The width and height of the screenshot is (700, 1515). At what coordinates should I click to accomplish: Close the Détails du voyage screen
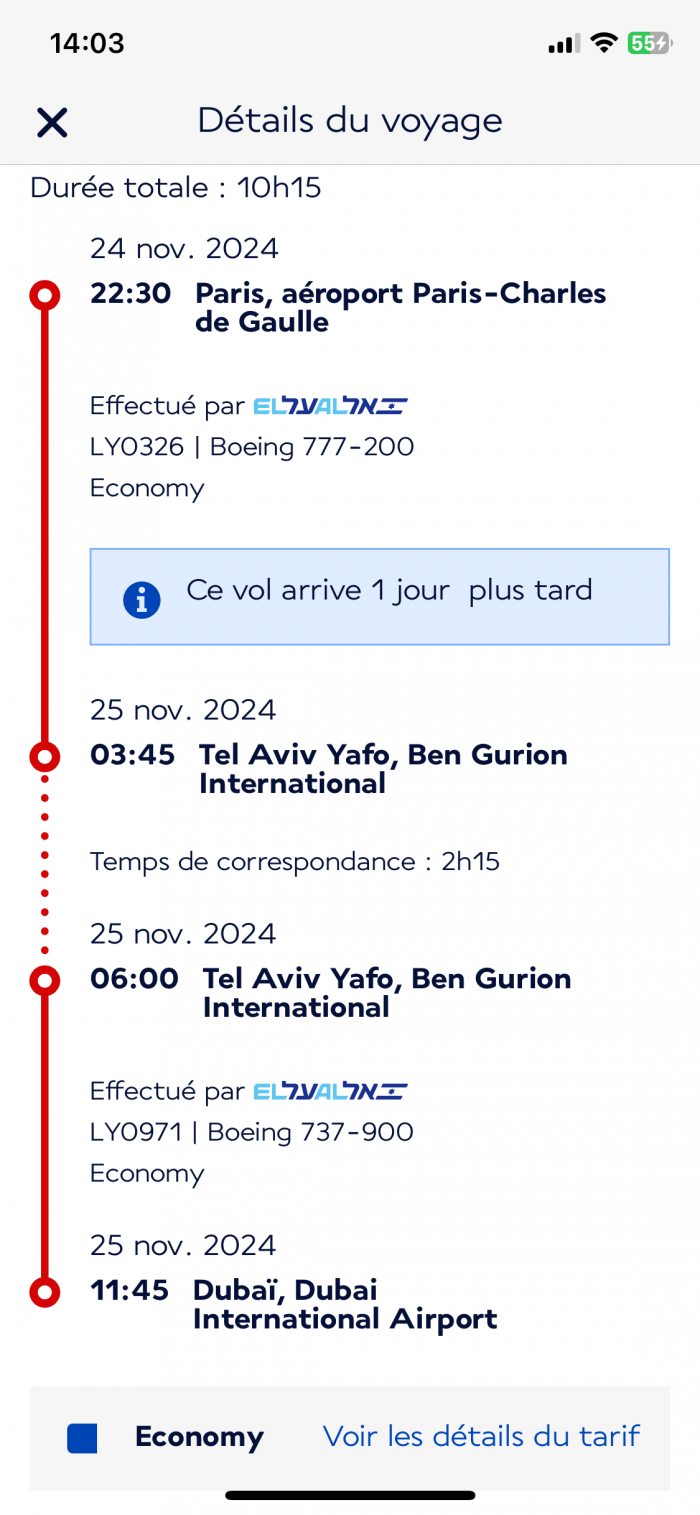pos(52,122)
